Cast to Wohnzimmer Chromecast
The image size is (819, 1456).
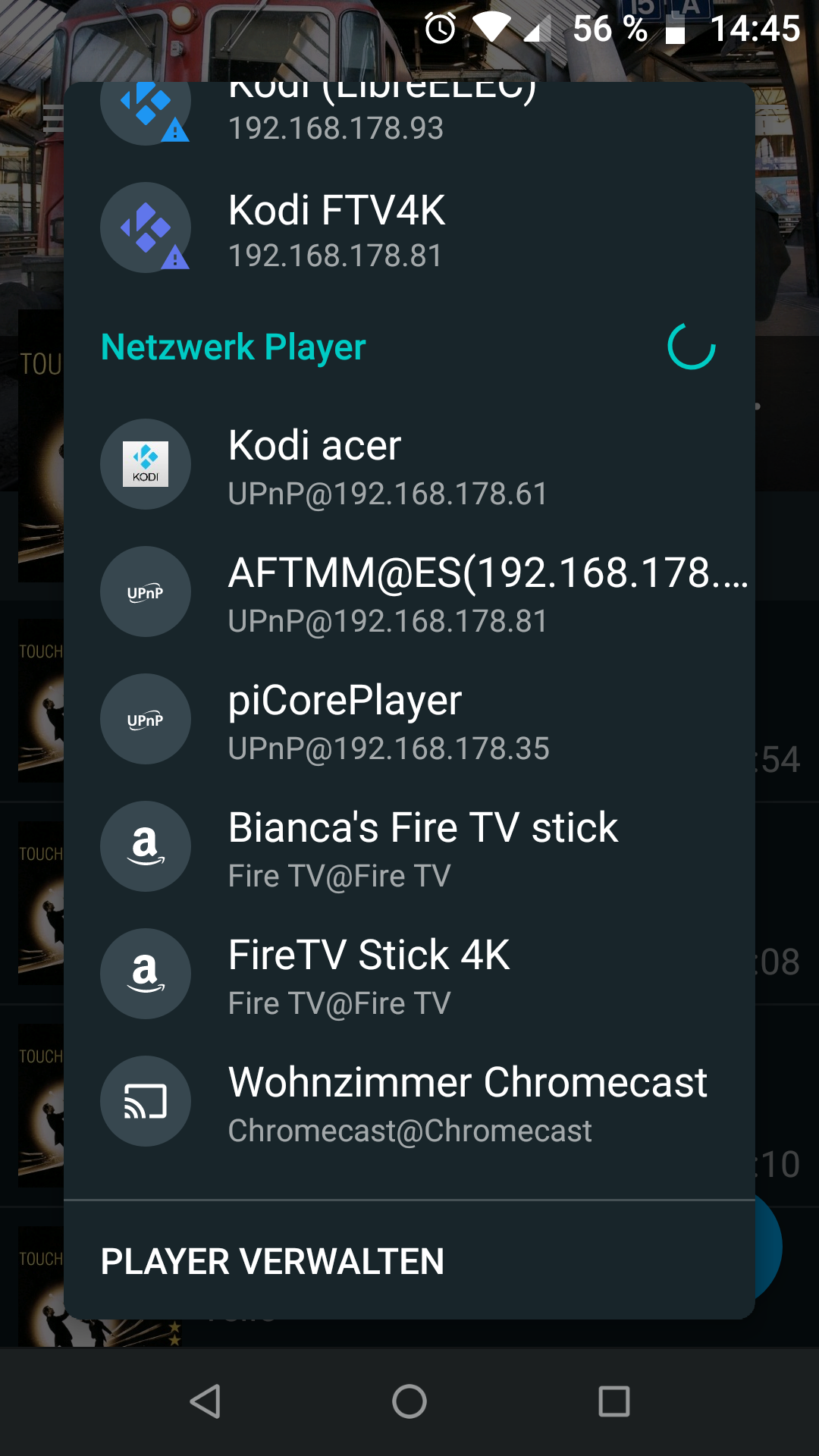tap(409, 1101)
